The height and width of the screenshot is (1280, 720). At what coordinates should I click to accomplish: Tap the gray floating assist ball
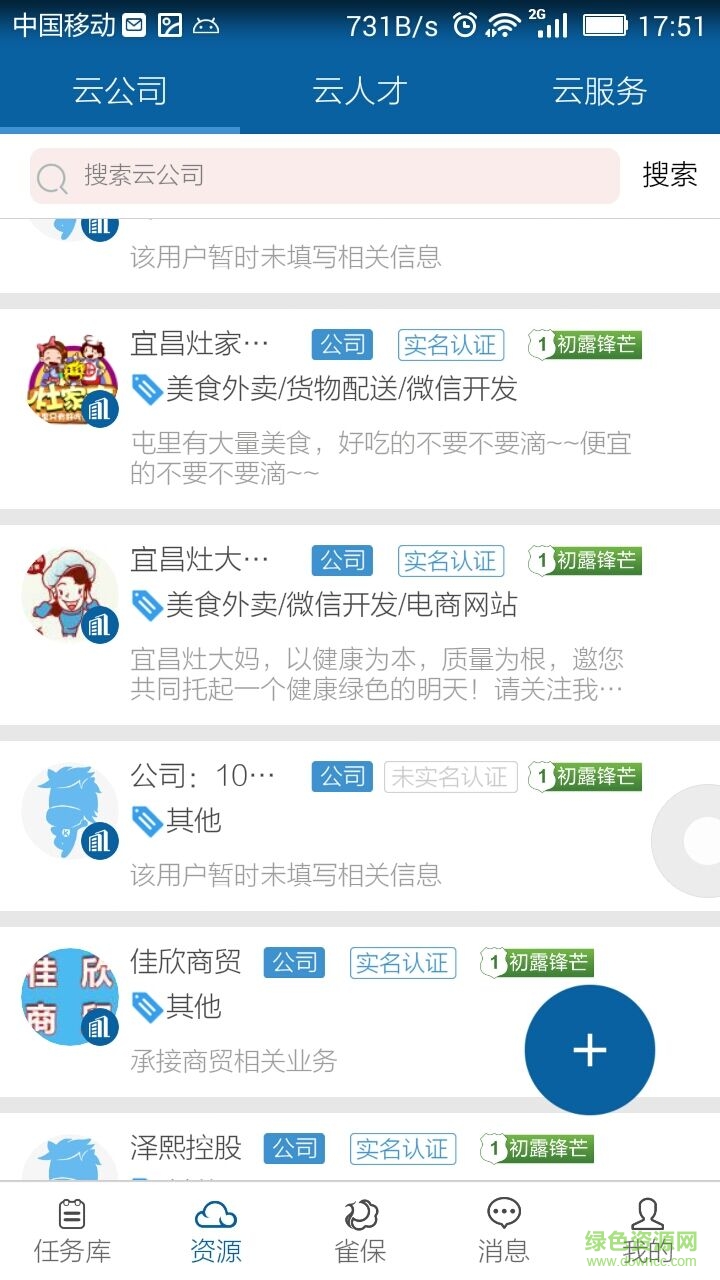pyautogui.click(x=692, y=840)
